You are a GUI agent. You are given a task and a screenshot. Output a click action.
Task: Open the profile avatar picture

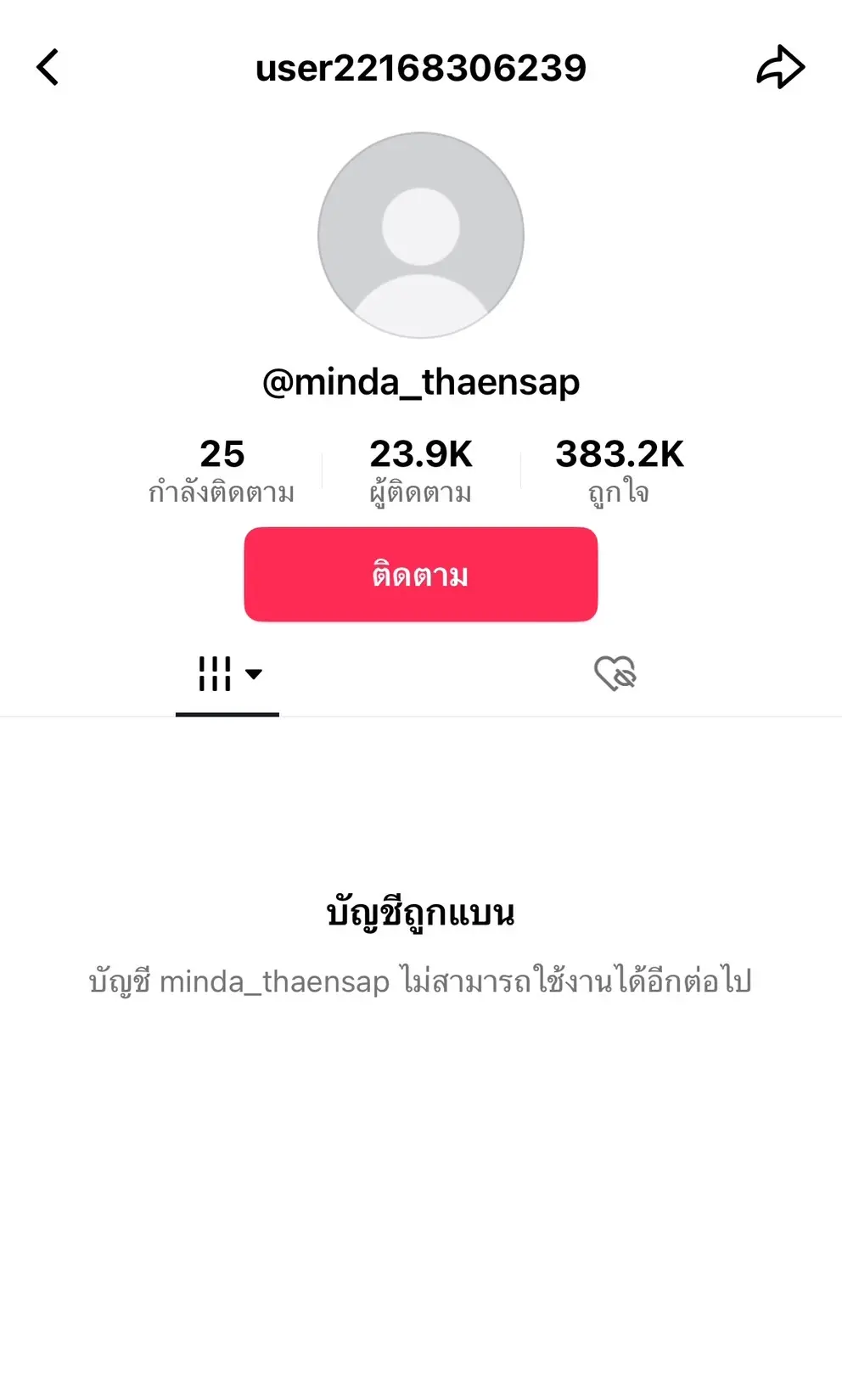(421, 235)
